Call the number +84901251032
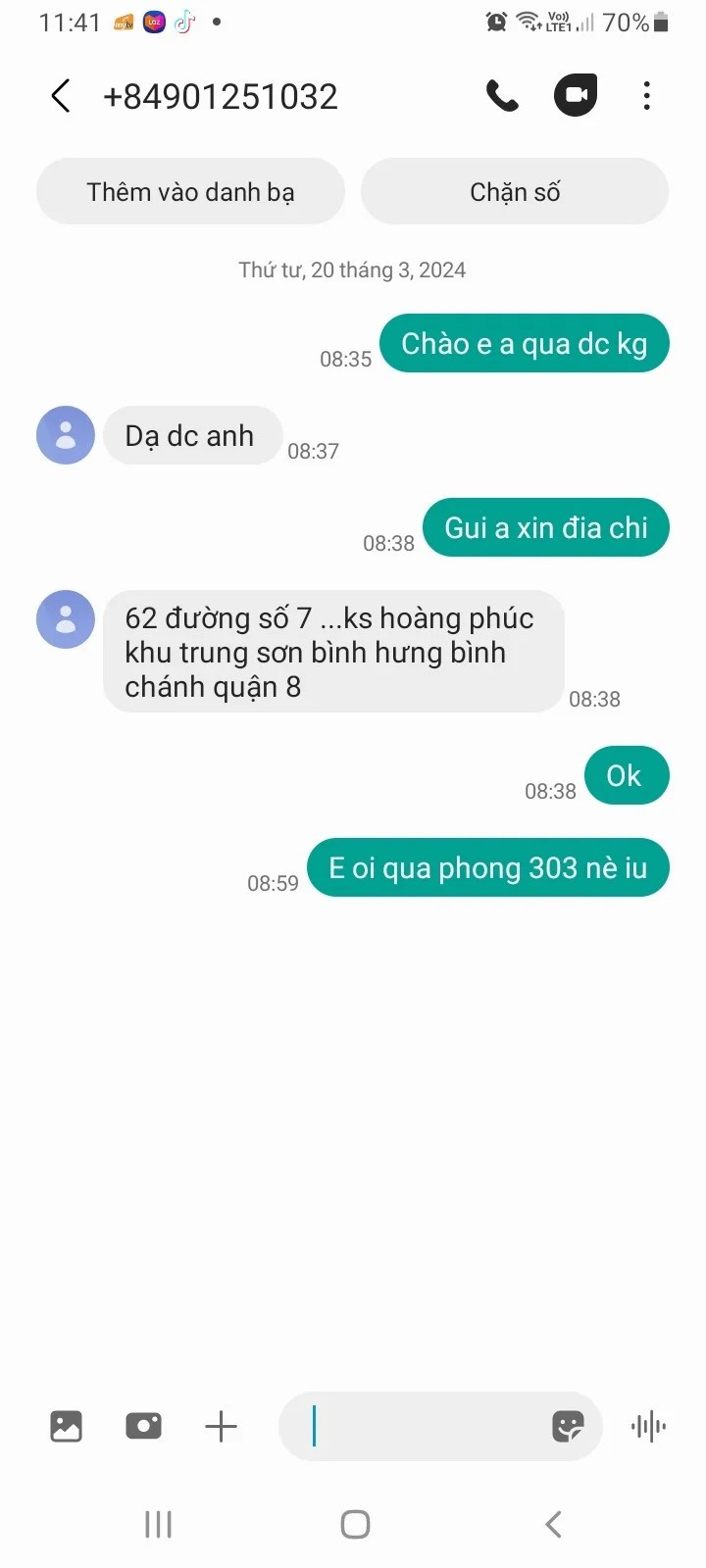Screen dimensions: 706x1568 pyautogui.click(x=502, y=96)
